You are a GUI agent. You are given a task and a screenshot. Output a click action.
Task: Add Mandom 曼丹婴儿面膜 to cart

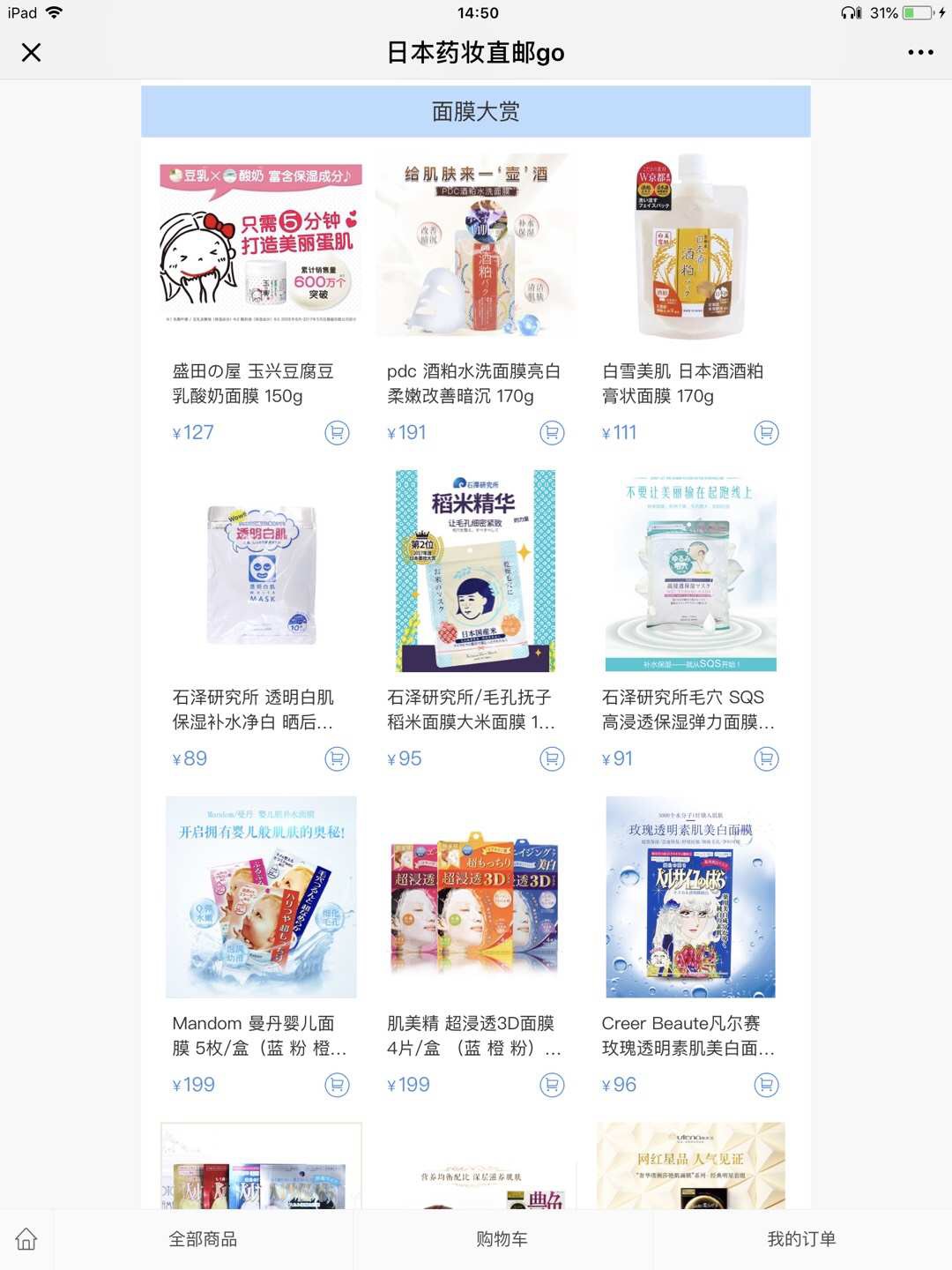click(337, 1085)
